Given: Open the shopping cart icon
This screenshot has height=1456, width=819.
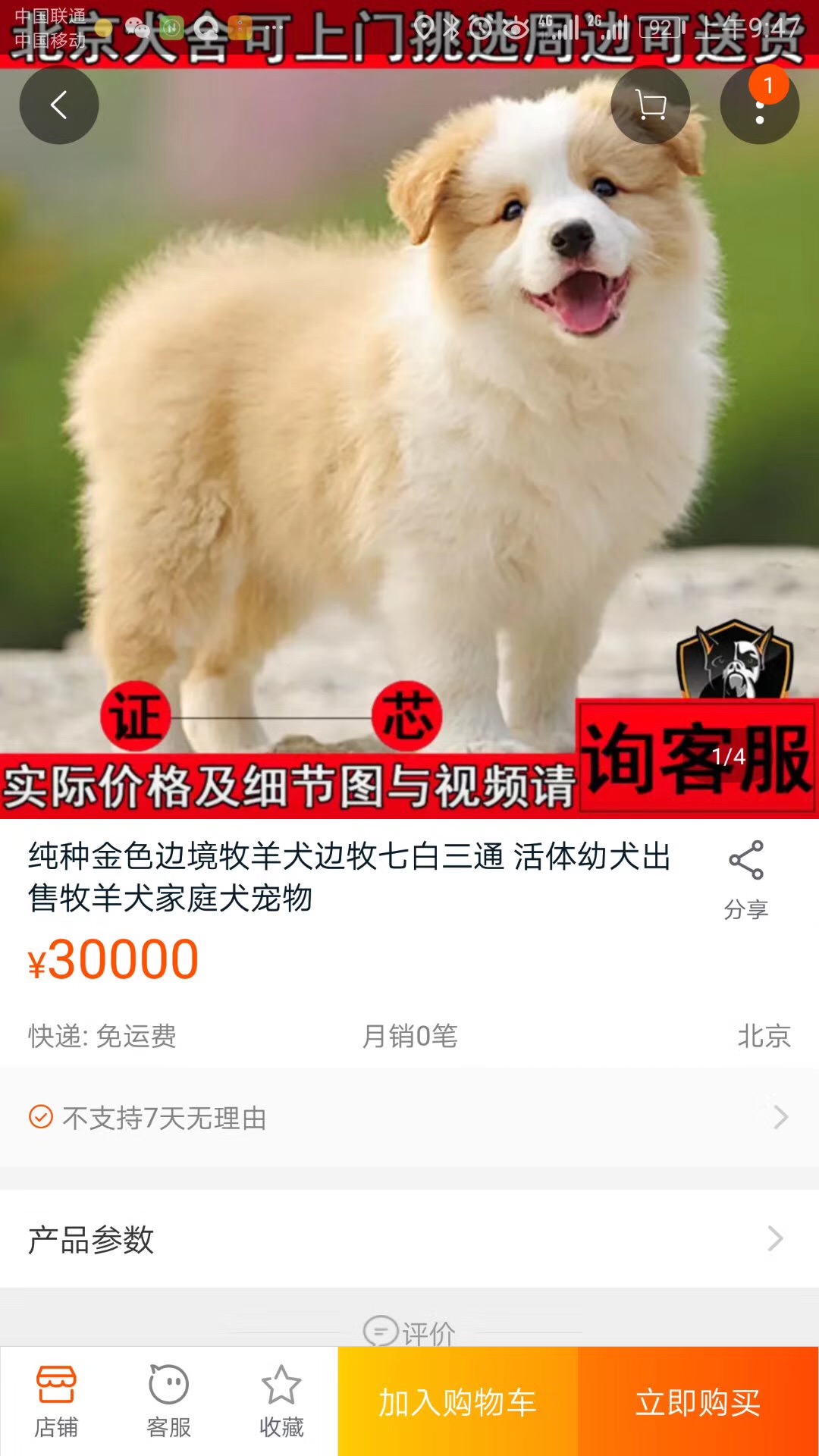Looking at the screenshot, I should coord(650,105).
